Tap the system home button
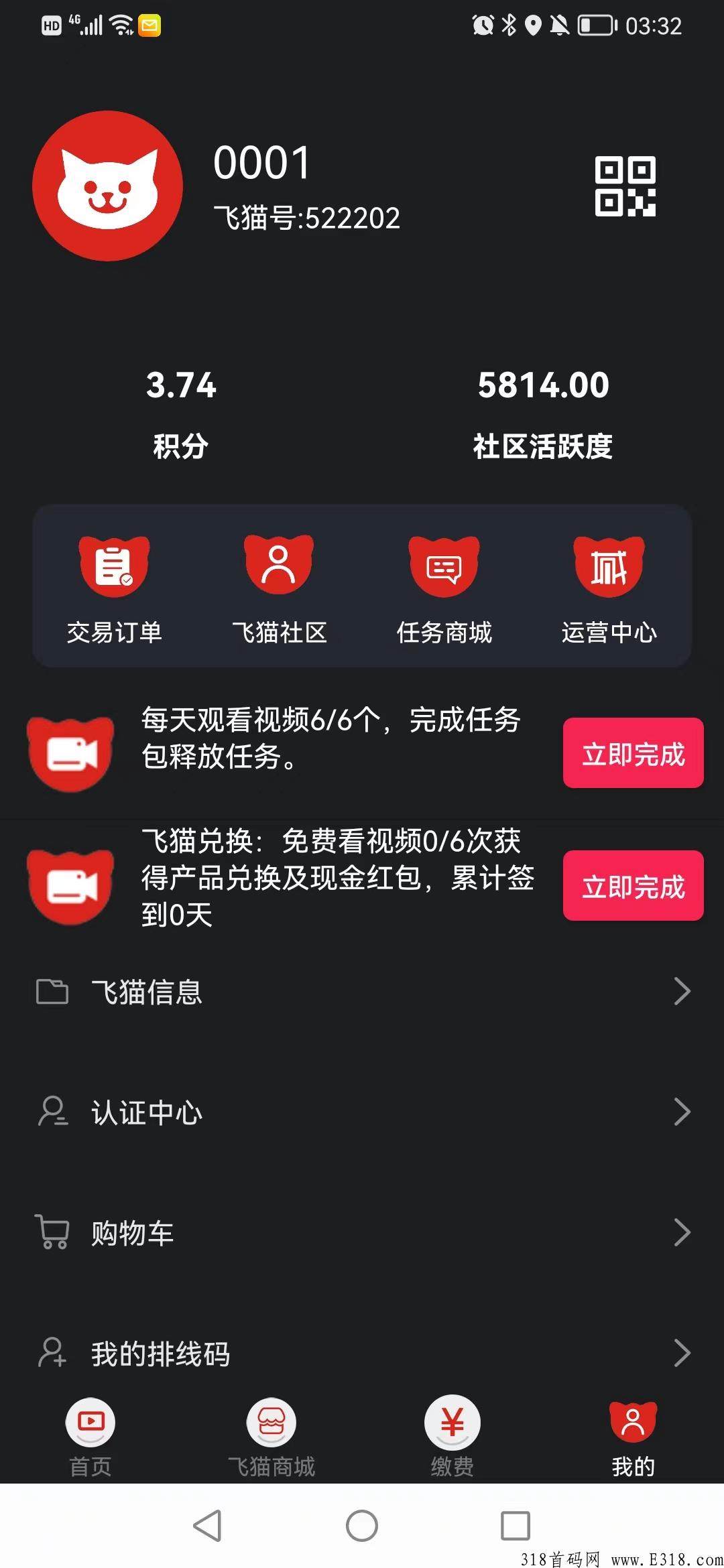 [x=362, y=1526]
